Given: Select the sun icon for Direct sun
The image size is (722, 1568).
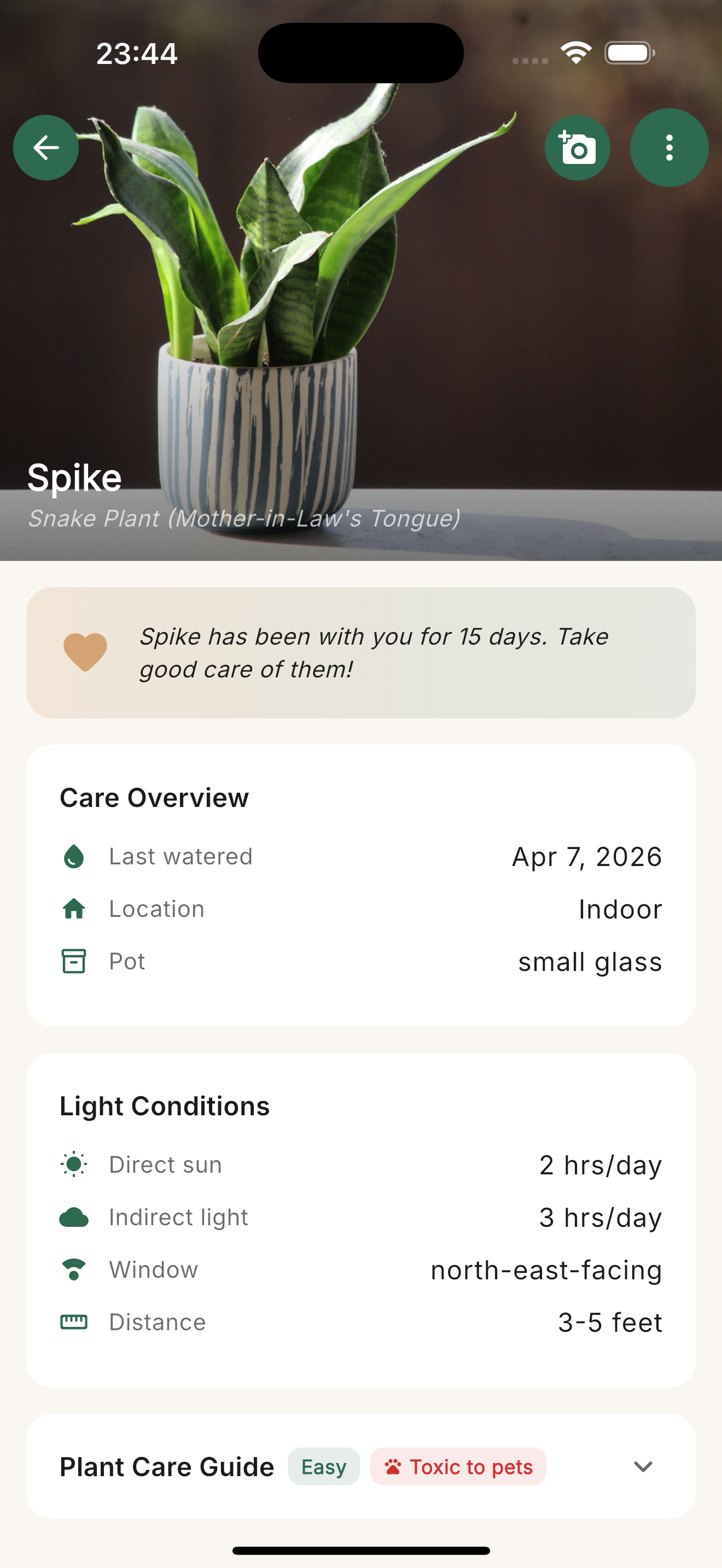Looking at the screenshot, I should (73, 1164).
